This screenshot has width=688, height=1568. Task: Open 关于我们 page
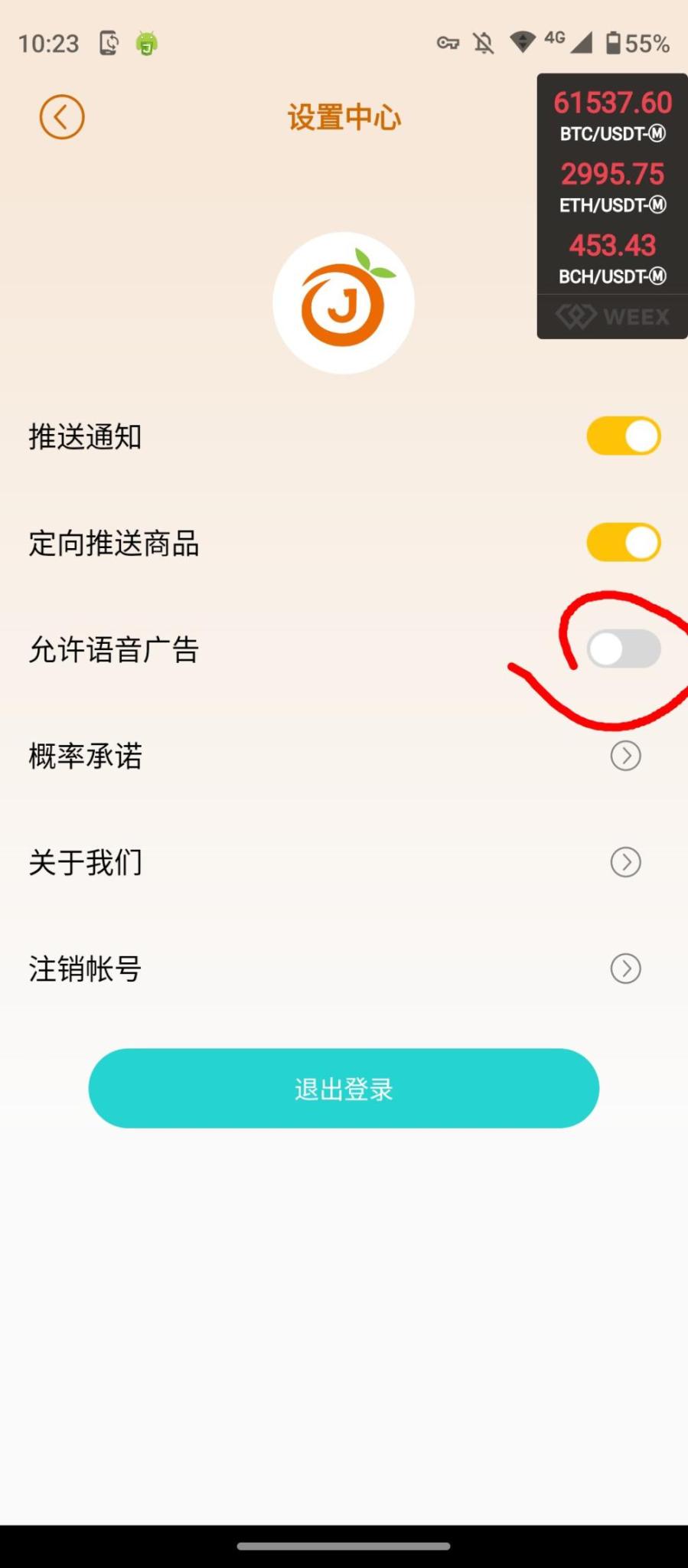click(x=625, y=862)
